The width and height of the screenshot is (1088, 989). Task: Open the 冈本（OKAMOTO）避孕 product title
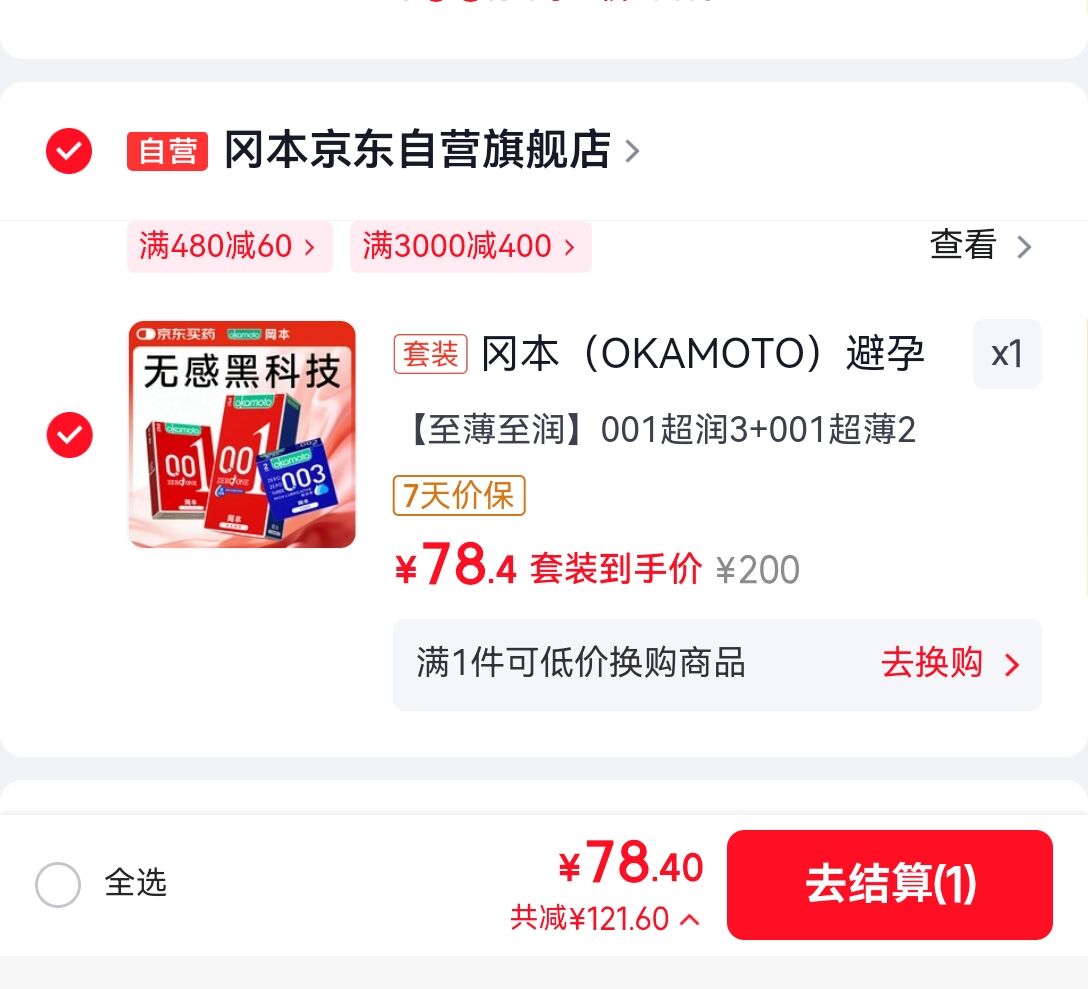pyautogui.click(x=659, y=353)
